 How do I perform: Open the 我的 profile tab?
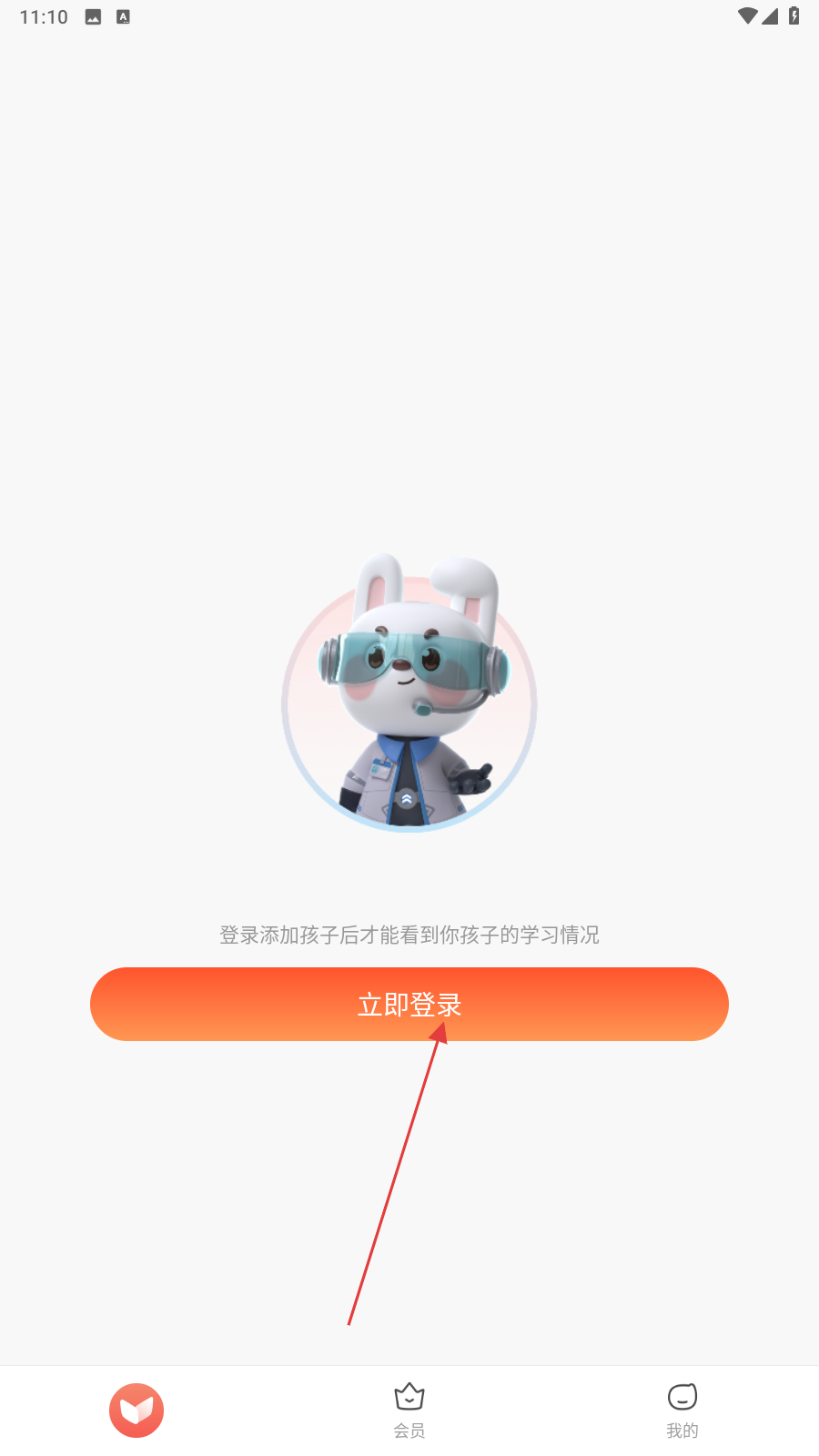tap(682, 1410)
